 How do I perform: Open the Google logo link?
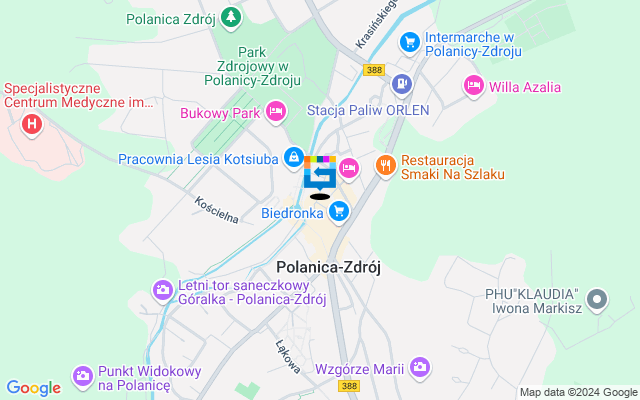tap(34, 388)
